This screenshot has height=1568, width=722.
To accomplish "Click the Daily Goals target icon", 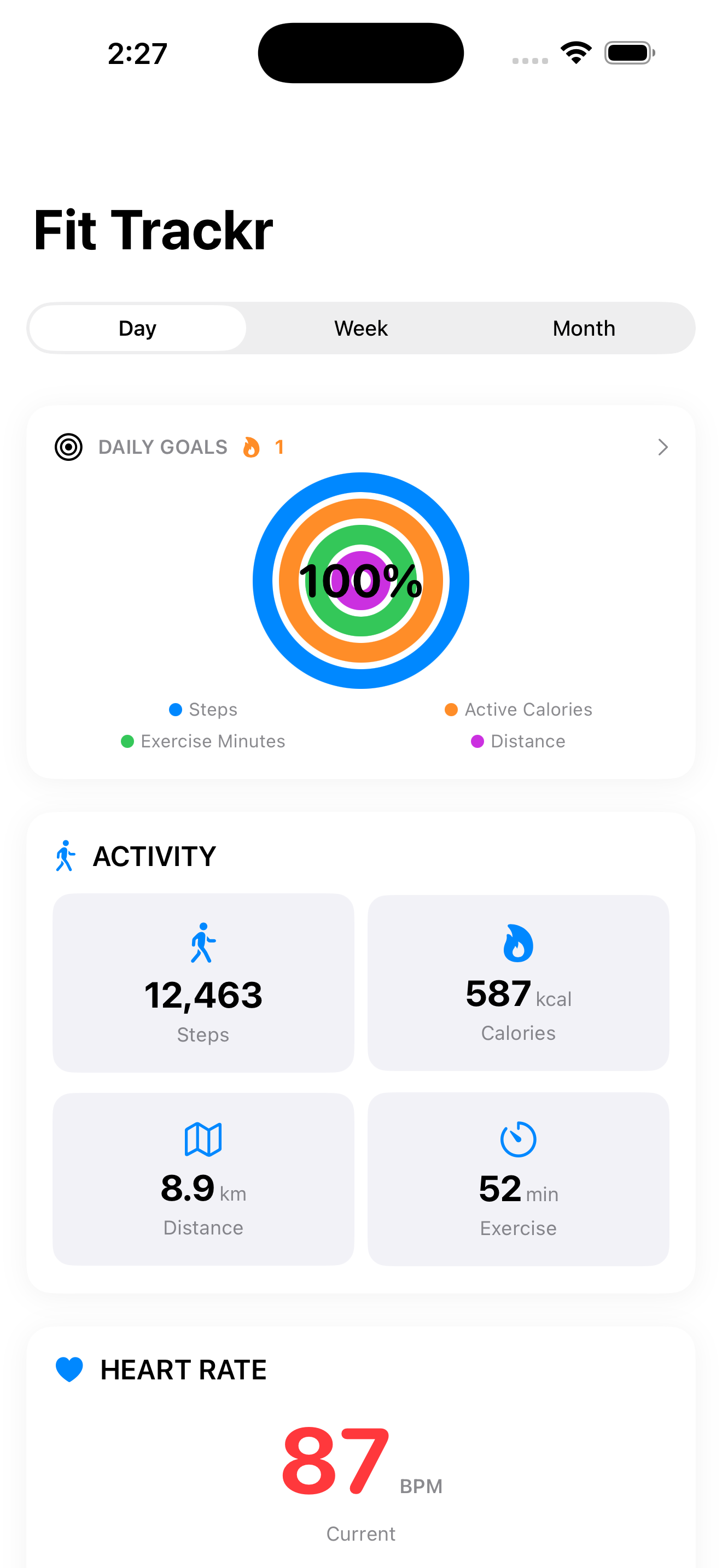I will [68, 447].
